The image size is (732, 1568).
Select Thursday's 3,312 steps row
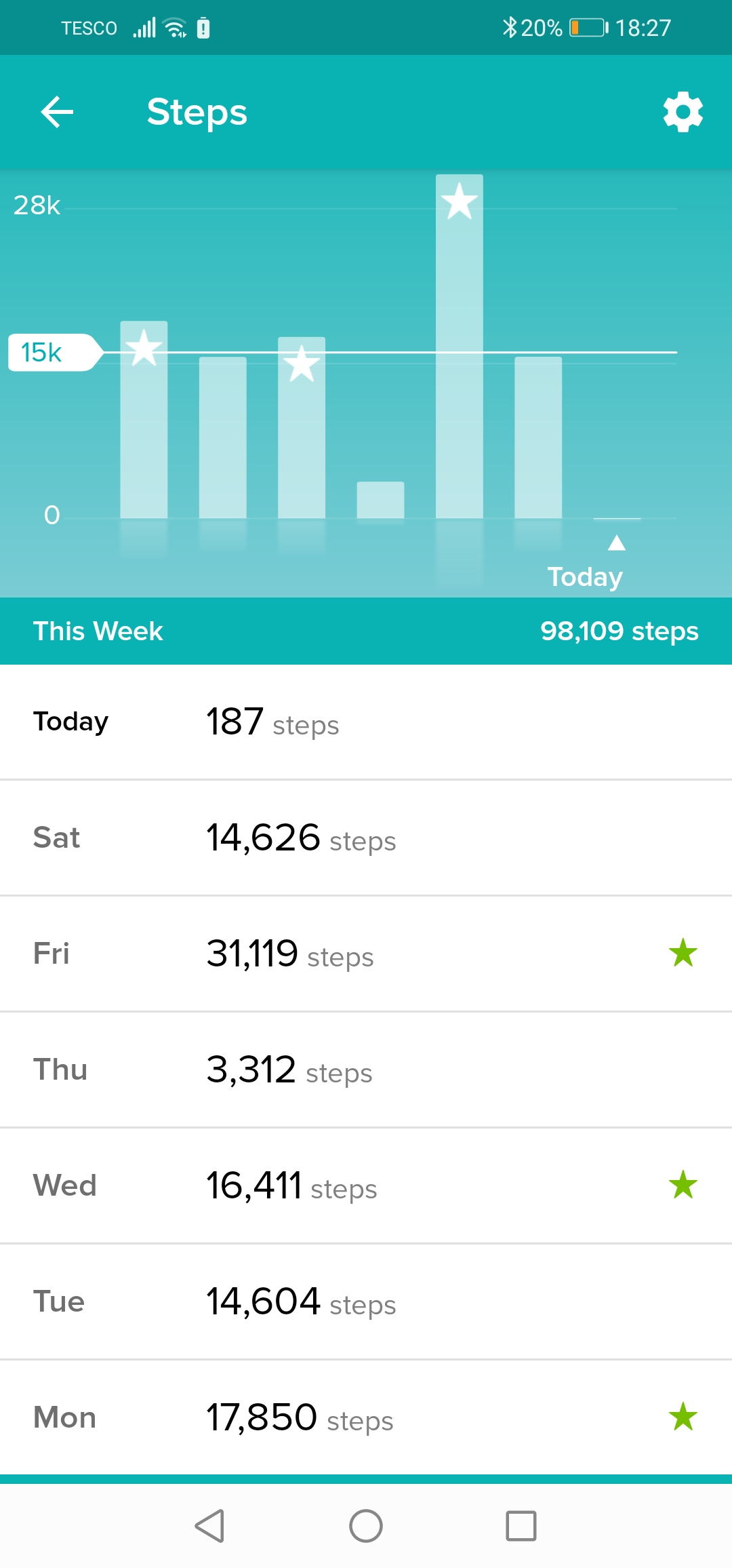366,1070
